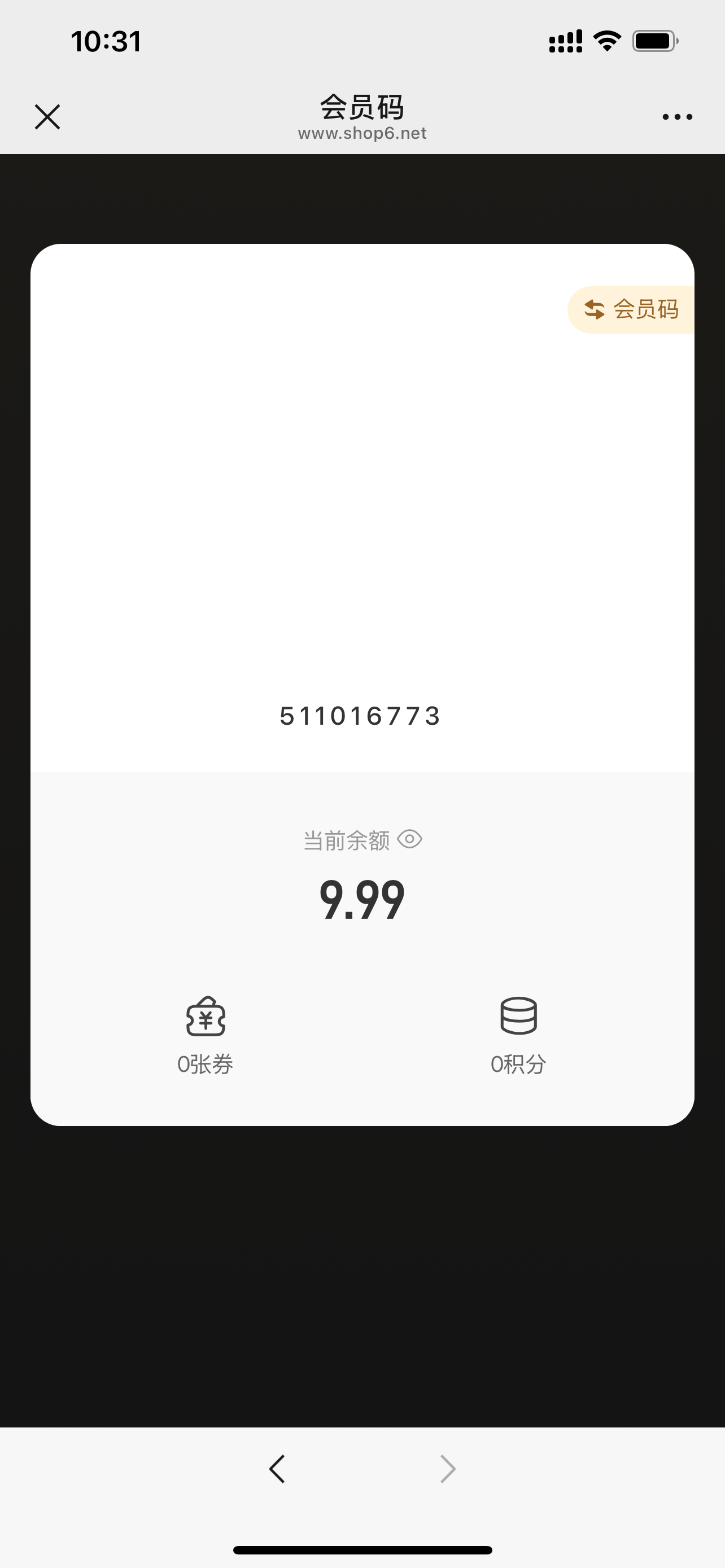Open the 0积分 points entry
This screenshot has height=1568, width=725.
[x=518, y=1035]
